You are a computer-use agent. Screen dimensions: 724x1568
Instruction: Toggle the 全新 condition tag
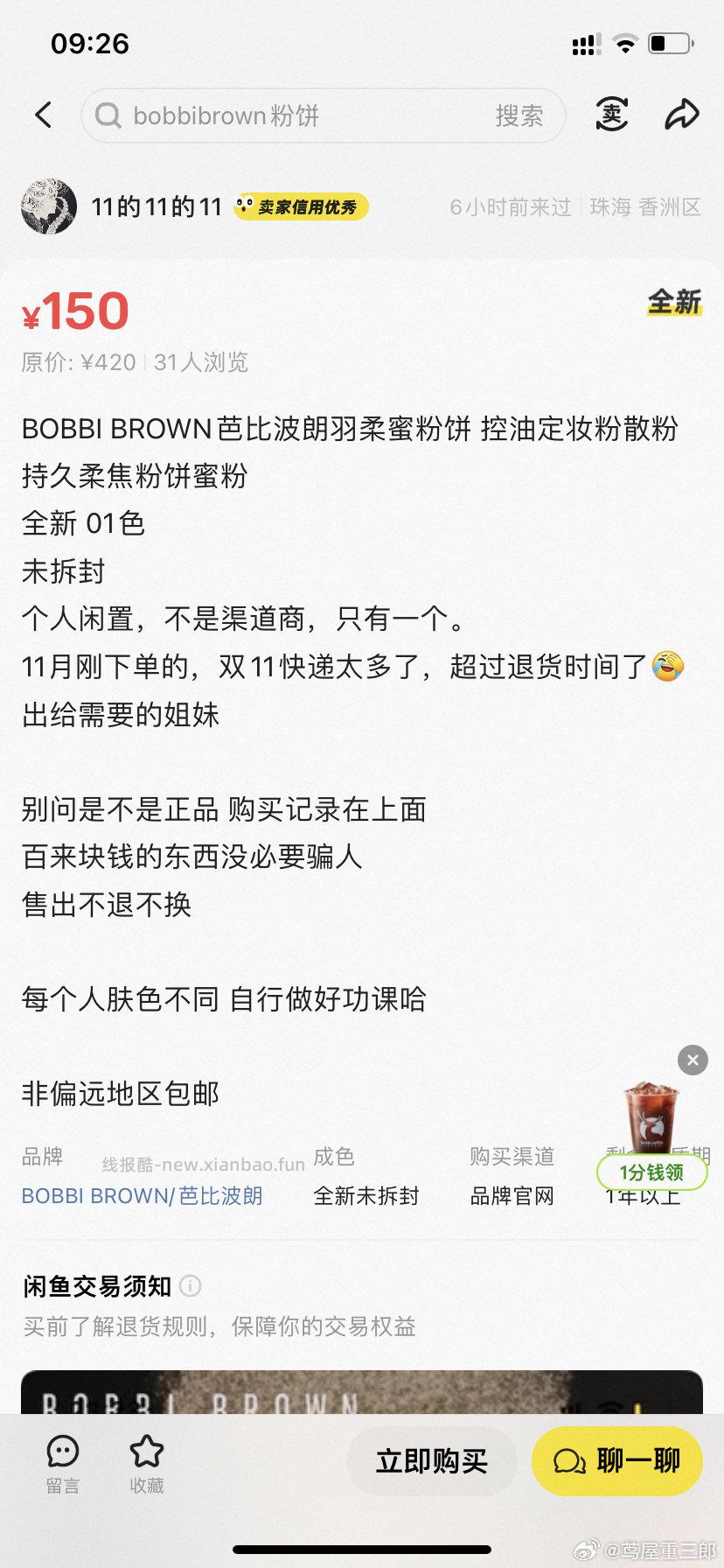coord(674,301)
